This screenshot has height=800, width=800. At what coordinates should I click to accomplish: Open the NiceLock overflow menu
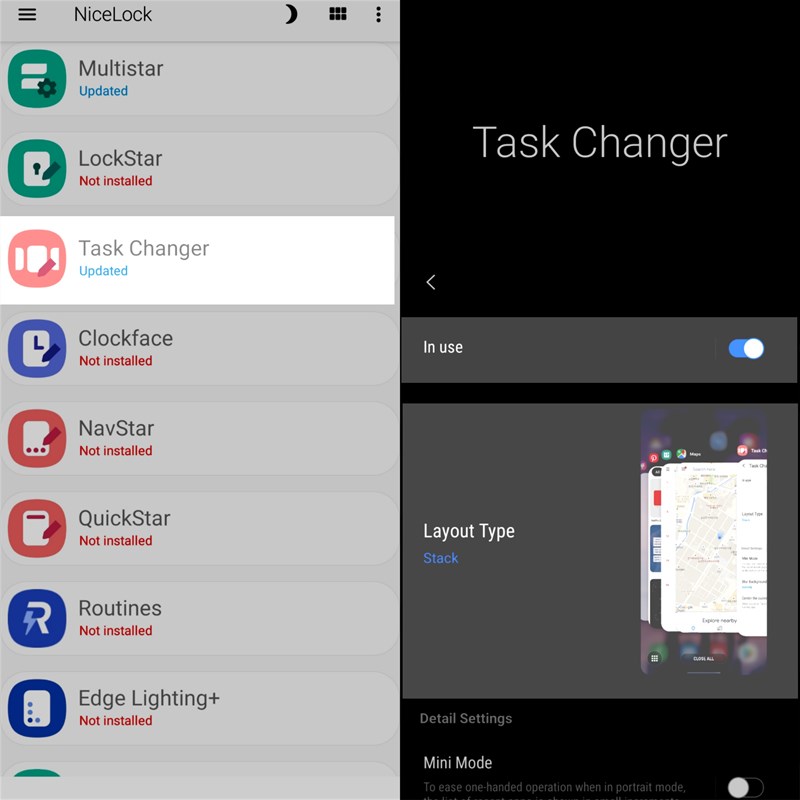pos(378,15)
